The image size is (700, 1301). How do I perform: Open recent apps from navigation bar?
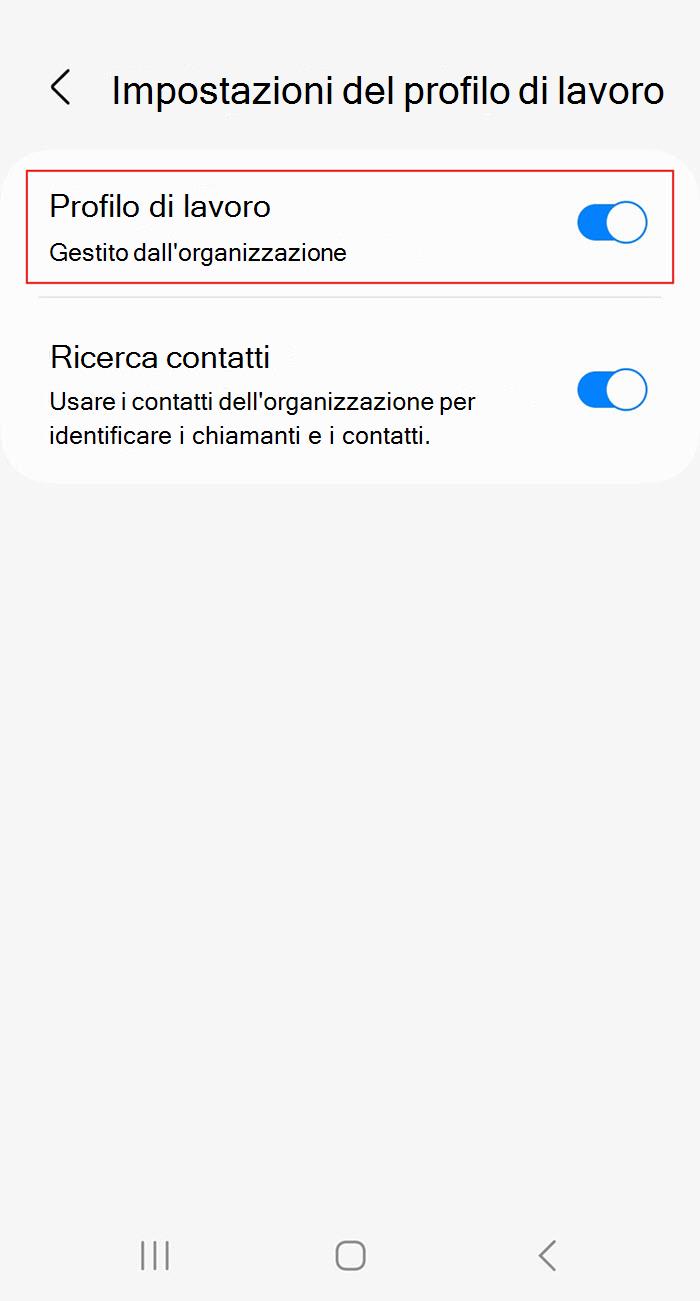tap(155, 1255)
